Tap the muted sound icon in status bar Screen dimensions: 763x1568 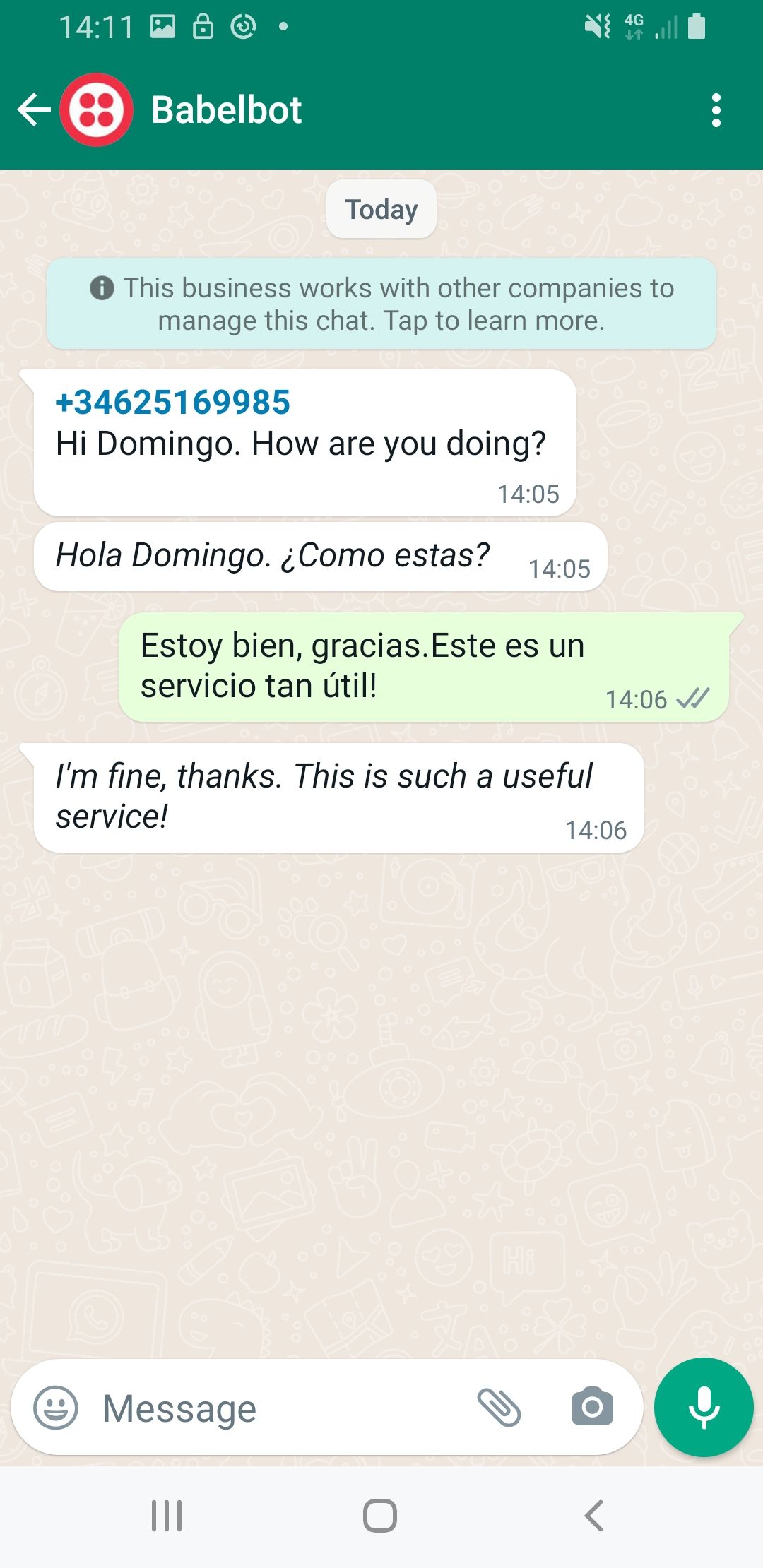[598, 27]
